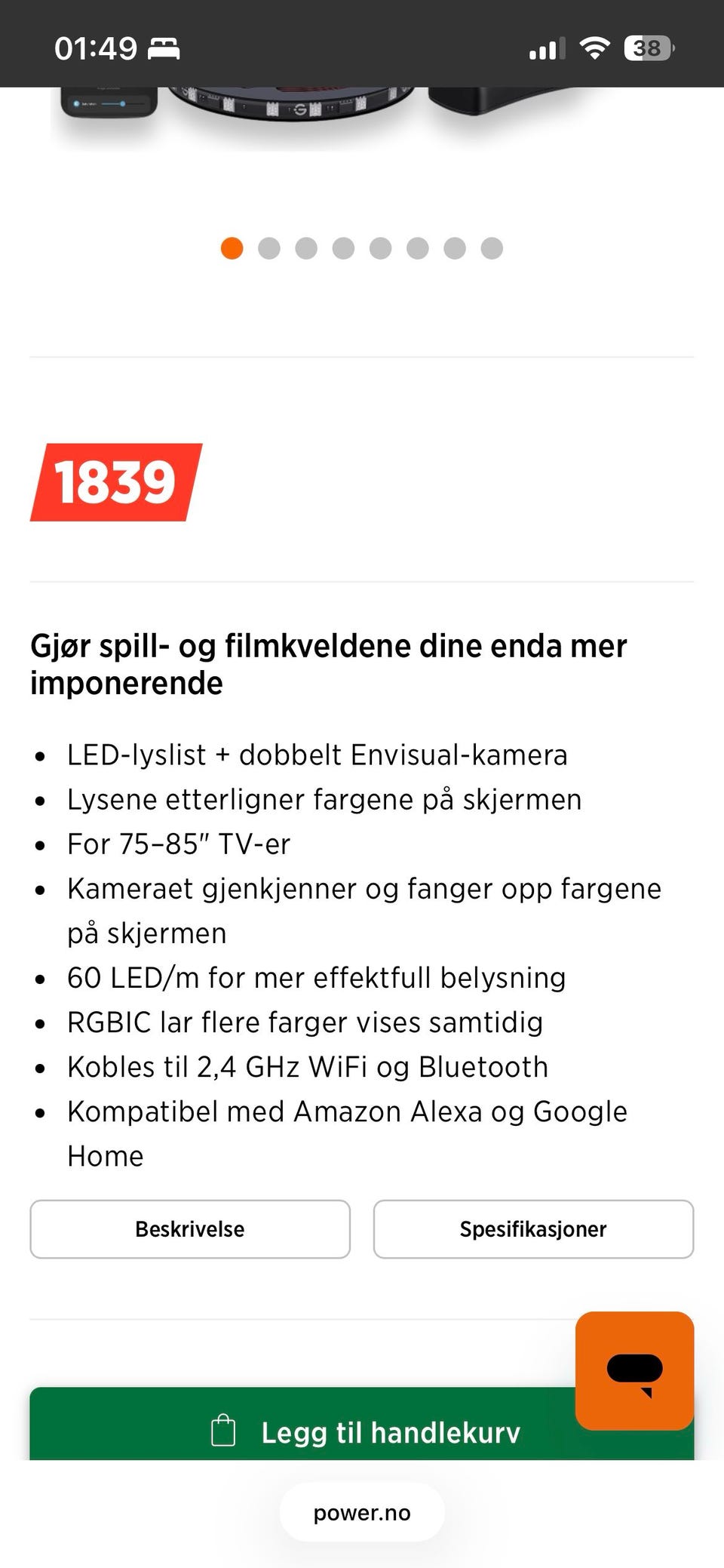The image size is (724, 1568).
Task: Select the second carousel dot
Action: click(x=268, y=247)
